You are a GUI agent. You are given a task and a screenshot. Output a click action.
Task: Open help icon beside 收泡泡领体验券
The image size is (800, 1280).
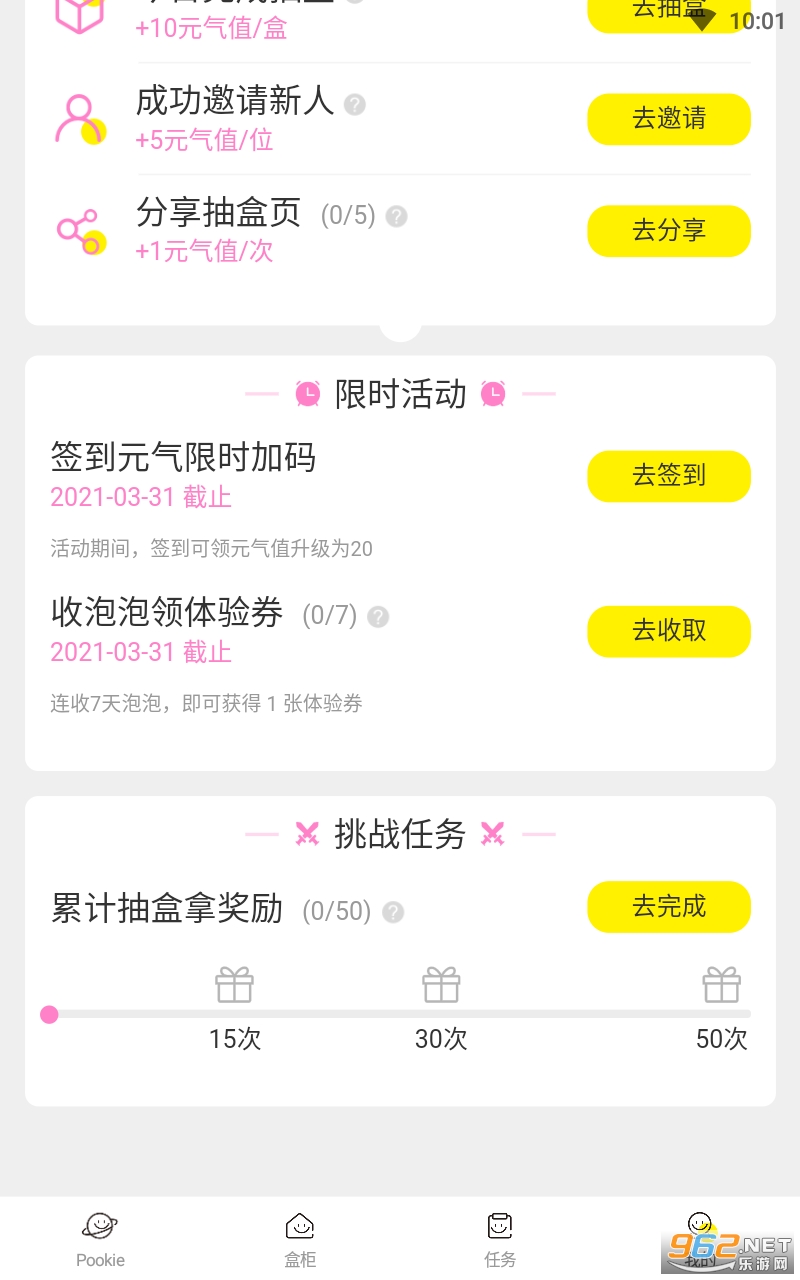point(378,616)
